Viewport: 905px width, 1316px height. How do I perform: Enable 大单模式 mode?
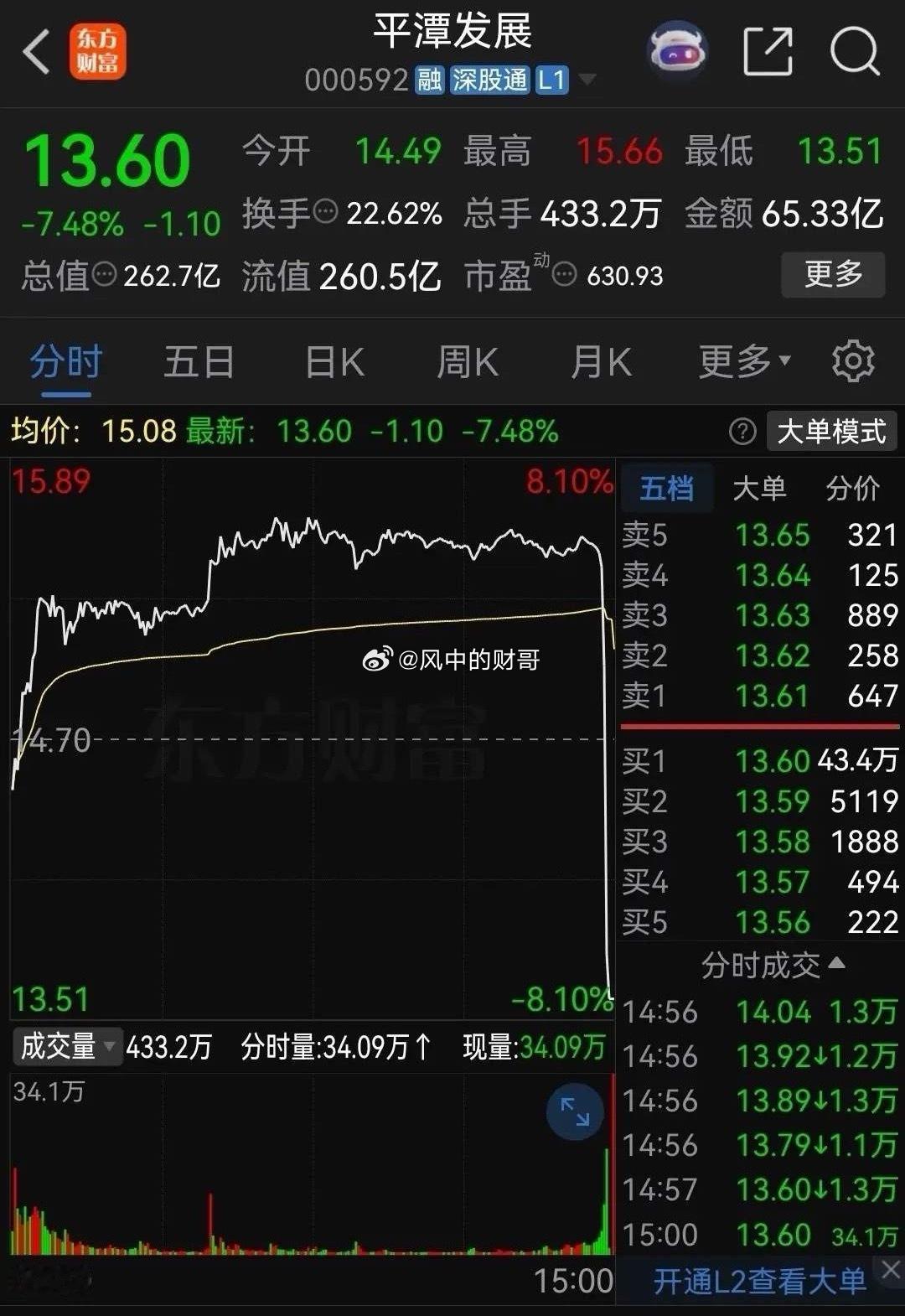point(830,431)
